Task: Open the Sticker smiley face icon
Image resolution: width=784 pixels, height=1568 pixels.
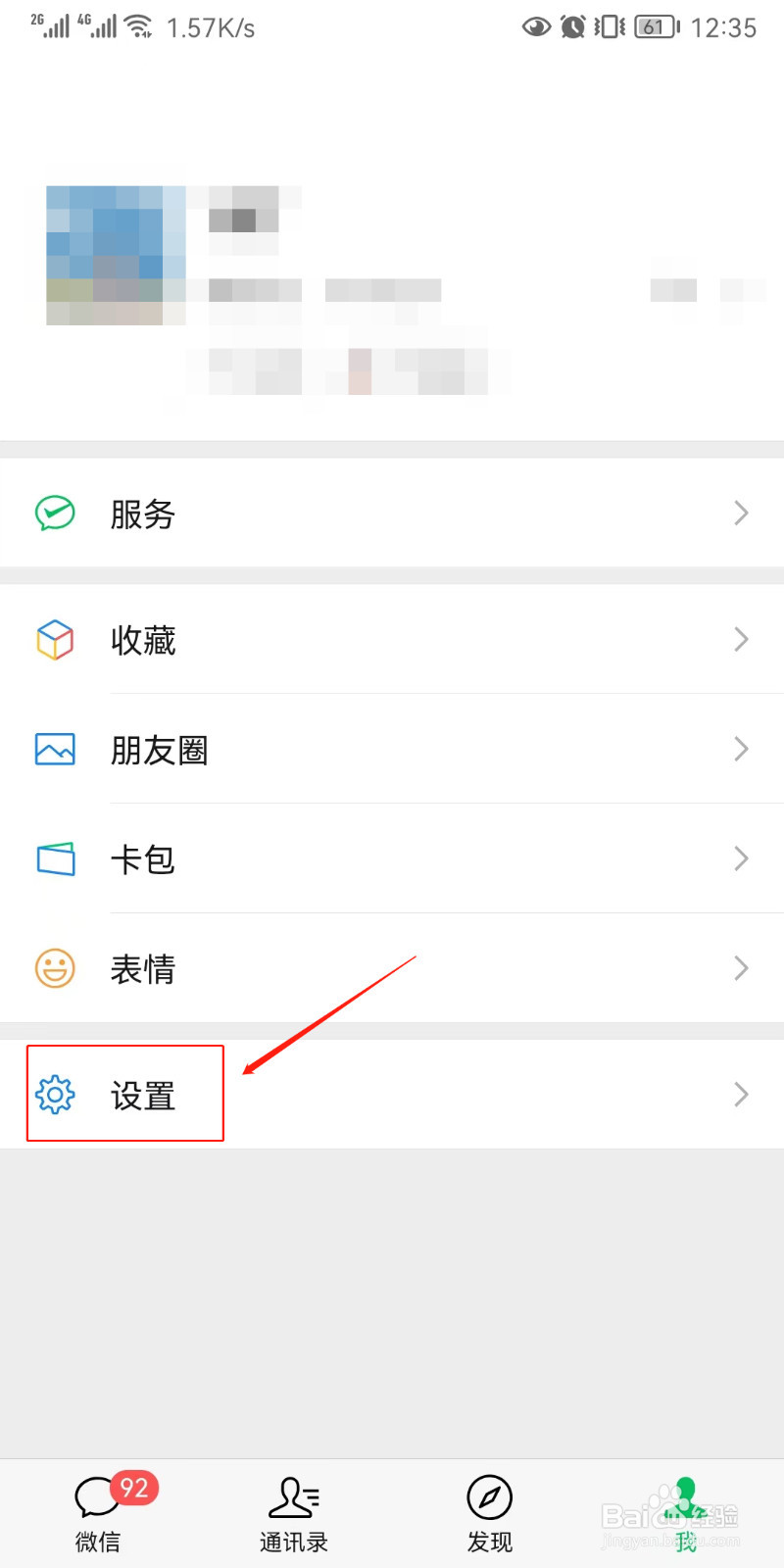Action: pos(55,968)
